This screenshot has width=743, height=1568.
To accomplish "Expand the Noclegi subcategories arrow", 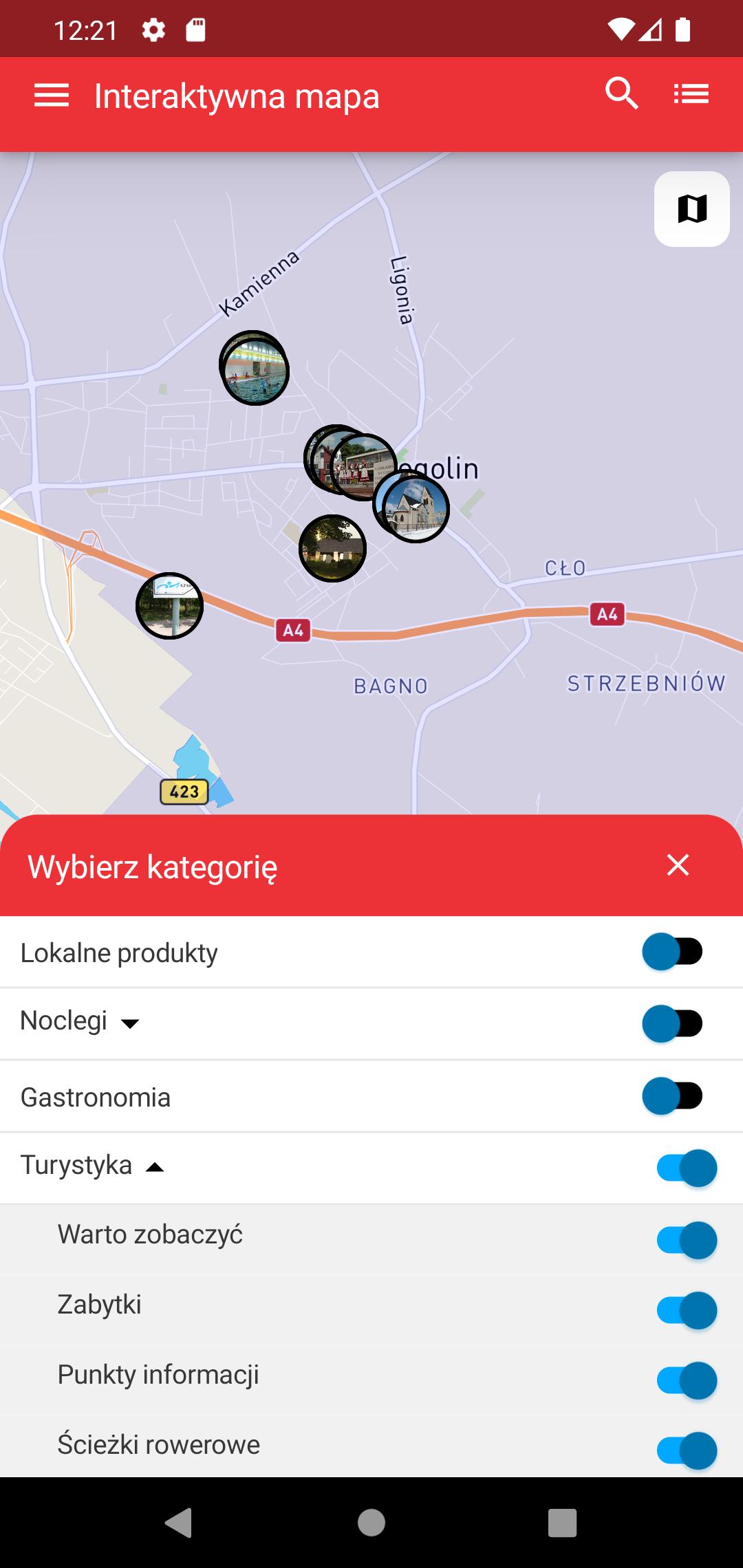I will pos(130,1023).
